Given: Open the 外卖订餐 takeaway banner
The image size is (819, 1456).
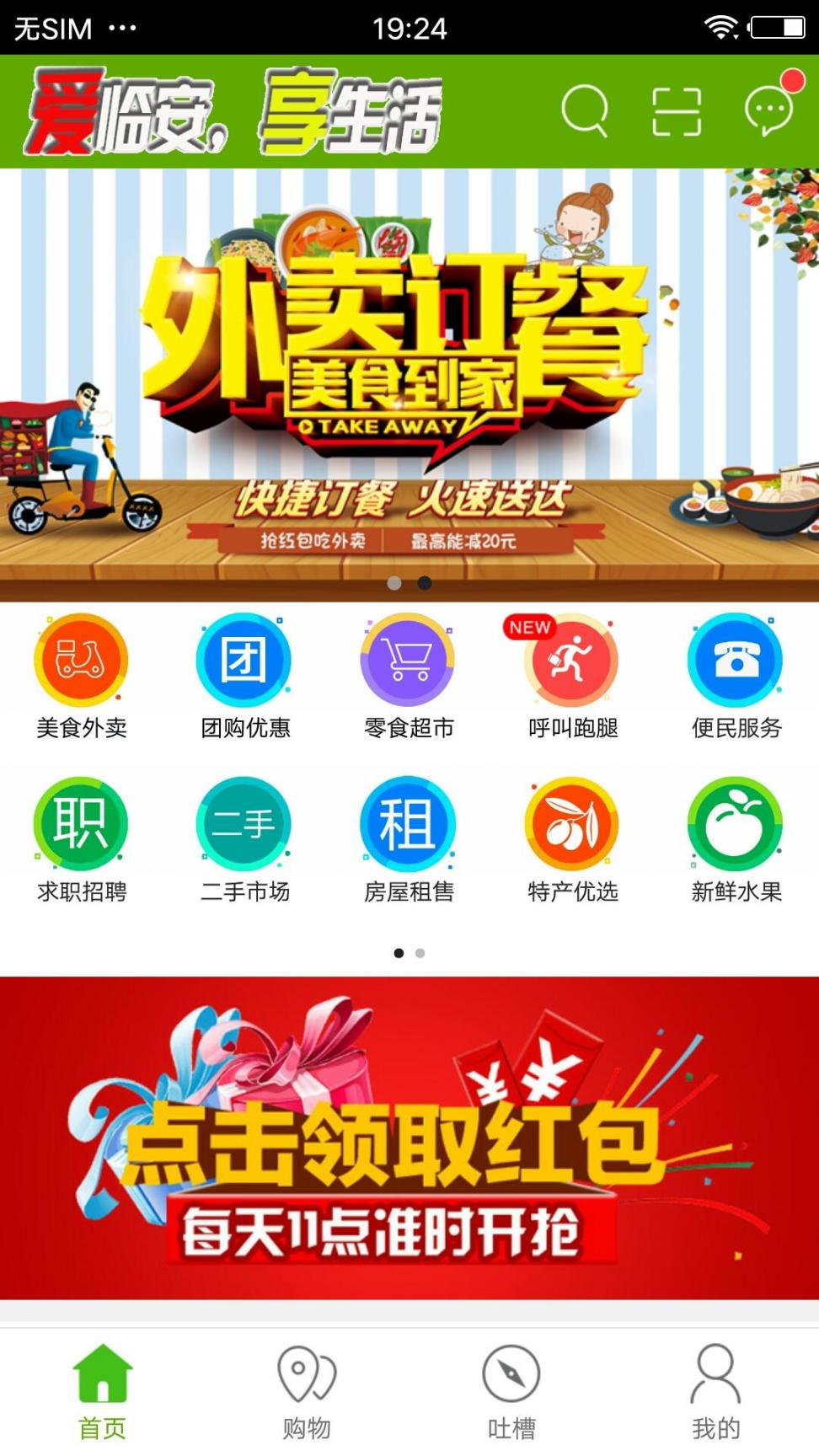Looking at the screenshot, I should coord(409,383).
